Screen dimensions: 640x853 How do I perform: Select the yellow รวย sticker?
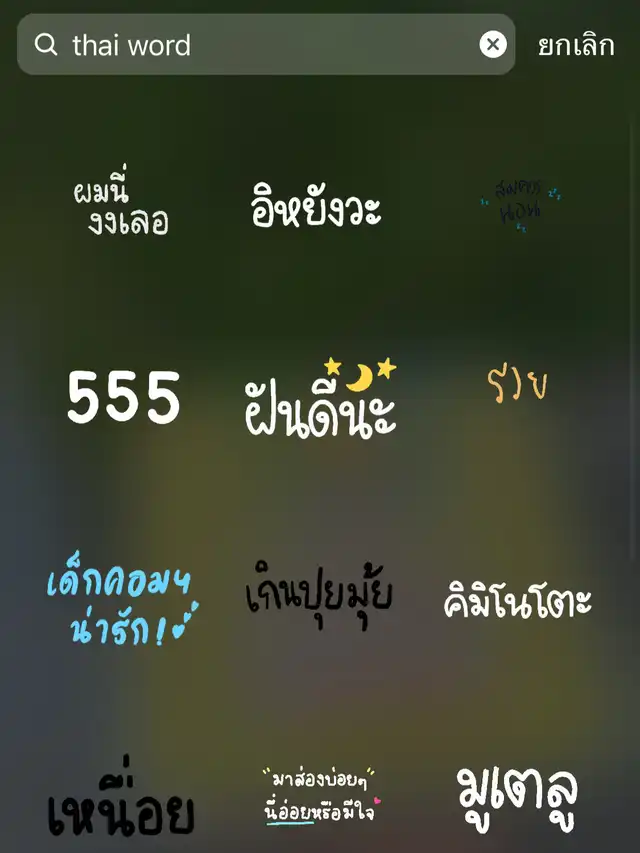[x=517, y=384]
